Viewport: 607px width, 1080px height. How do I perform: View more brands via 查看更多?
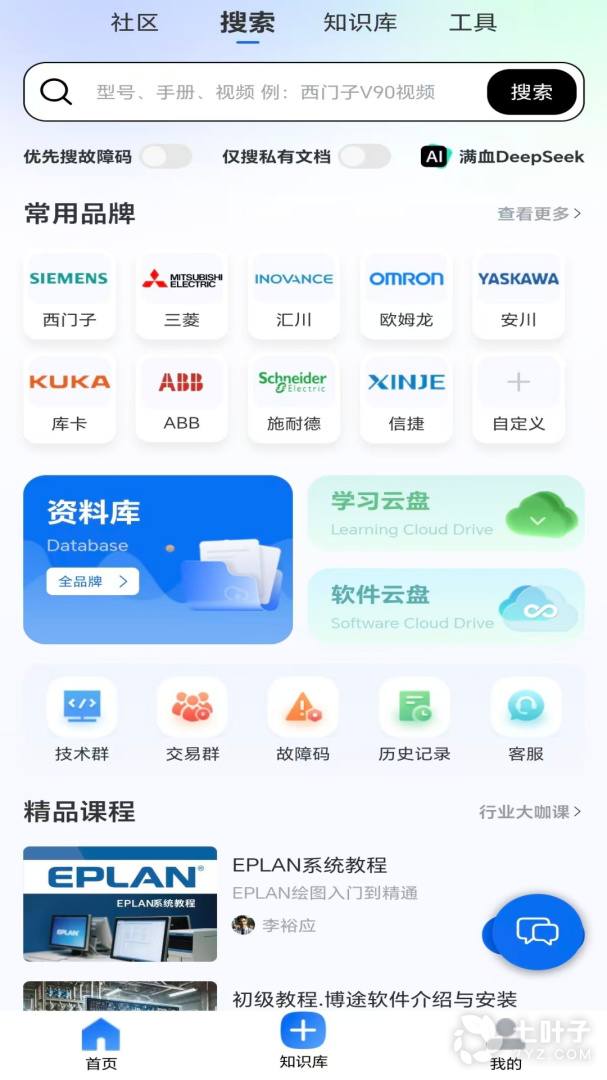point(539,213)
